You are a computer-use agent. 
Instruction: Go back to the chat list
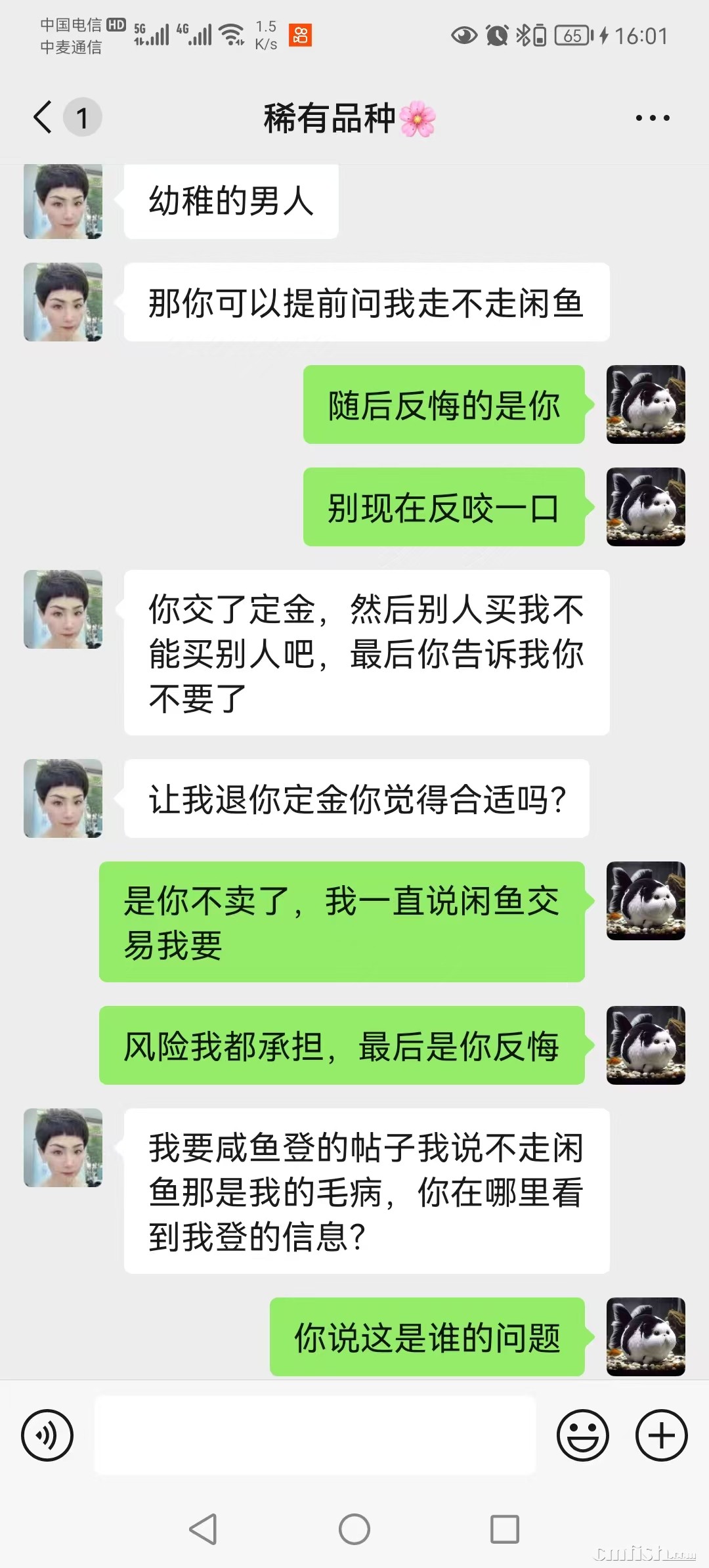tap(43, 118)
